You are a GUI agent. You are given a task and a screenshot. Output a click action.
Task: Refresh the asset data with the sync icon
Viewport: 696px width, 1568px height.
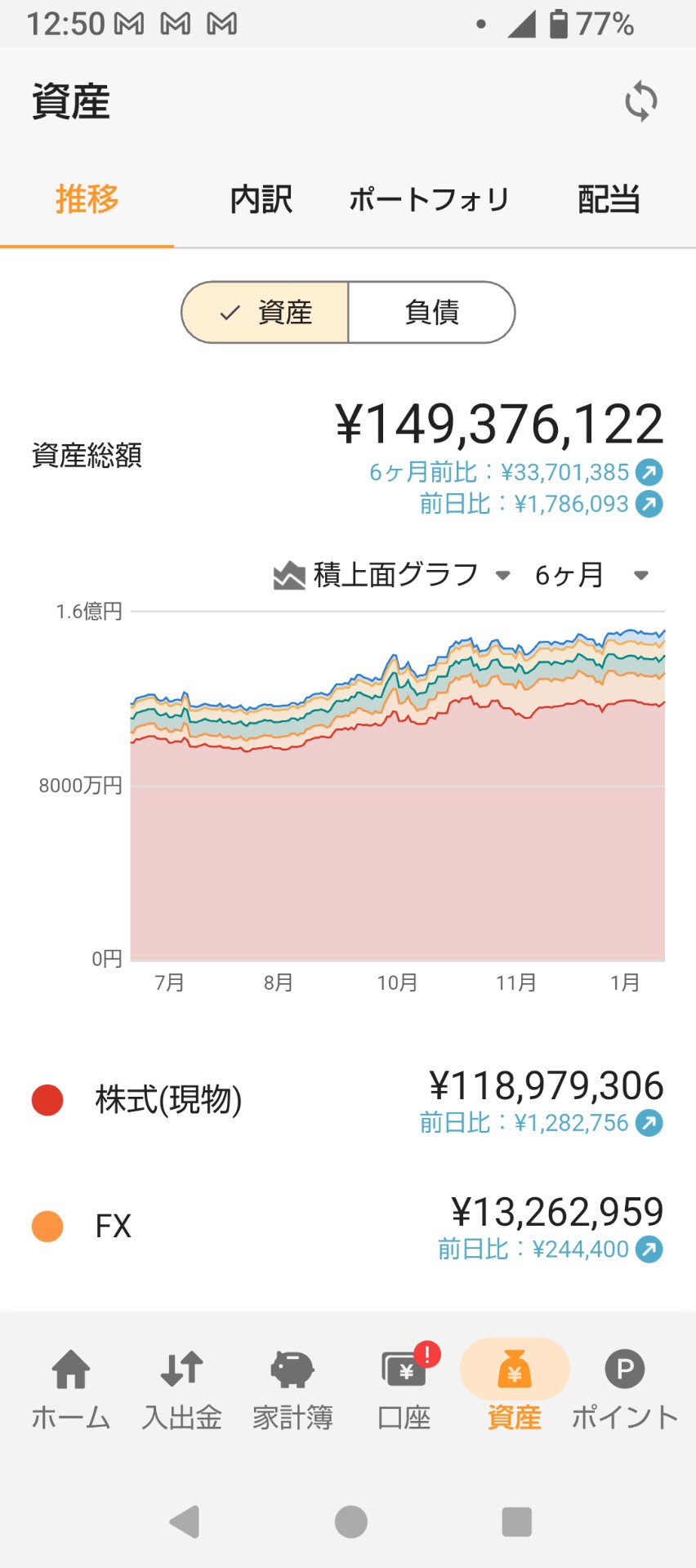(640, 101)
